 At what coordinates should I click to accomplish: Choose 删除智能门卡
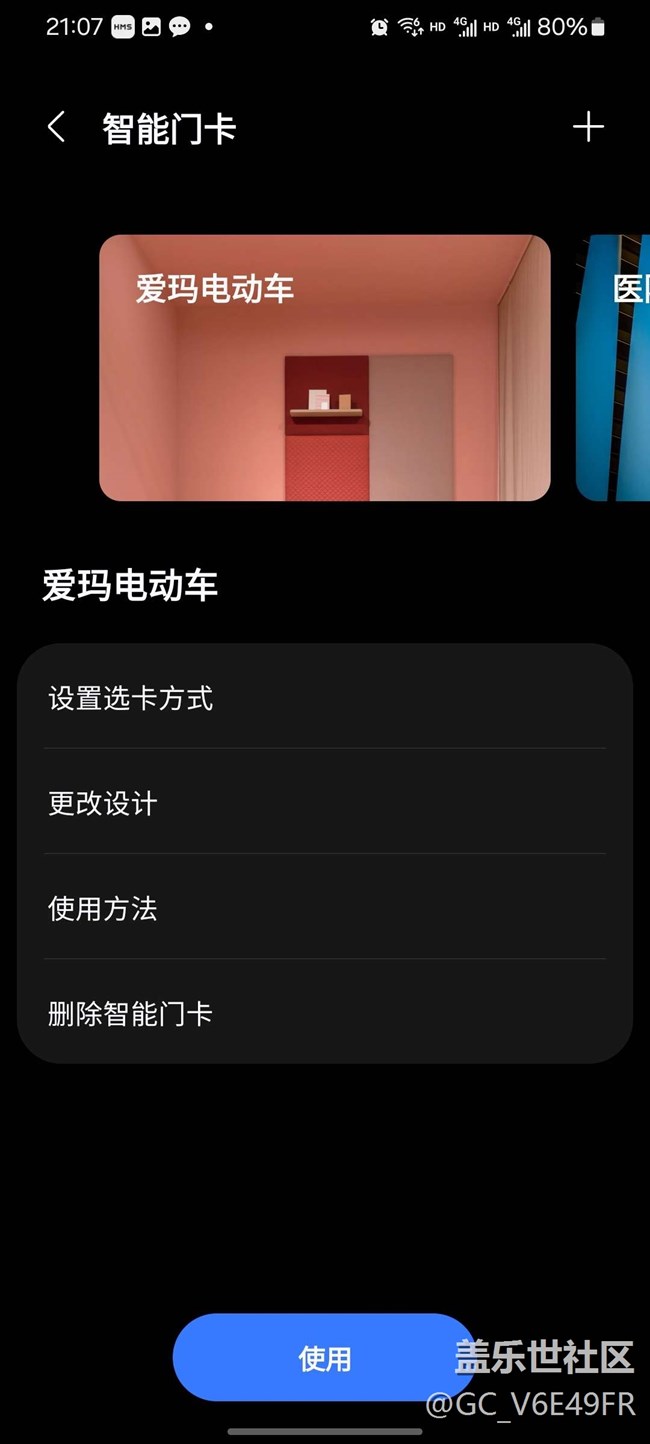point(325,1013)
